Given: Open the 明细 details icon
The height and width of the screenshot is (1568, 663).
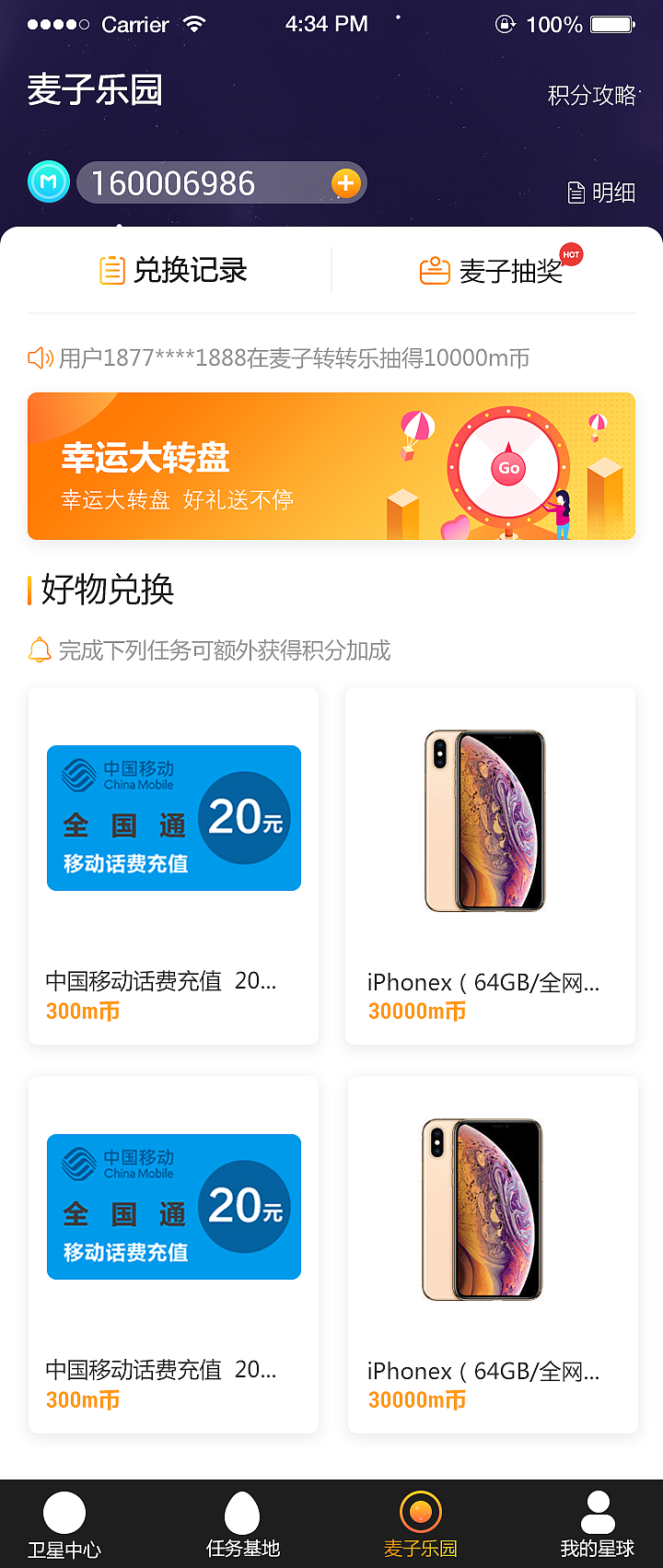Looking at the screenshot, I should [576, 191].
